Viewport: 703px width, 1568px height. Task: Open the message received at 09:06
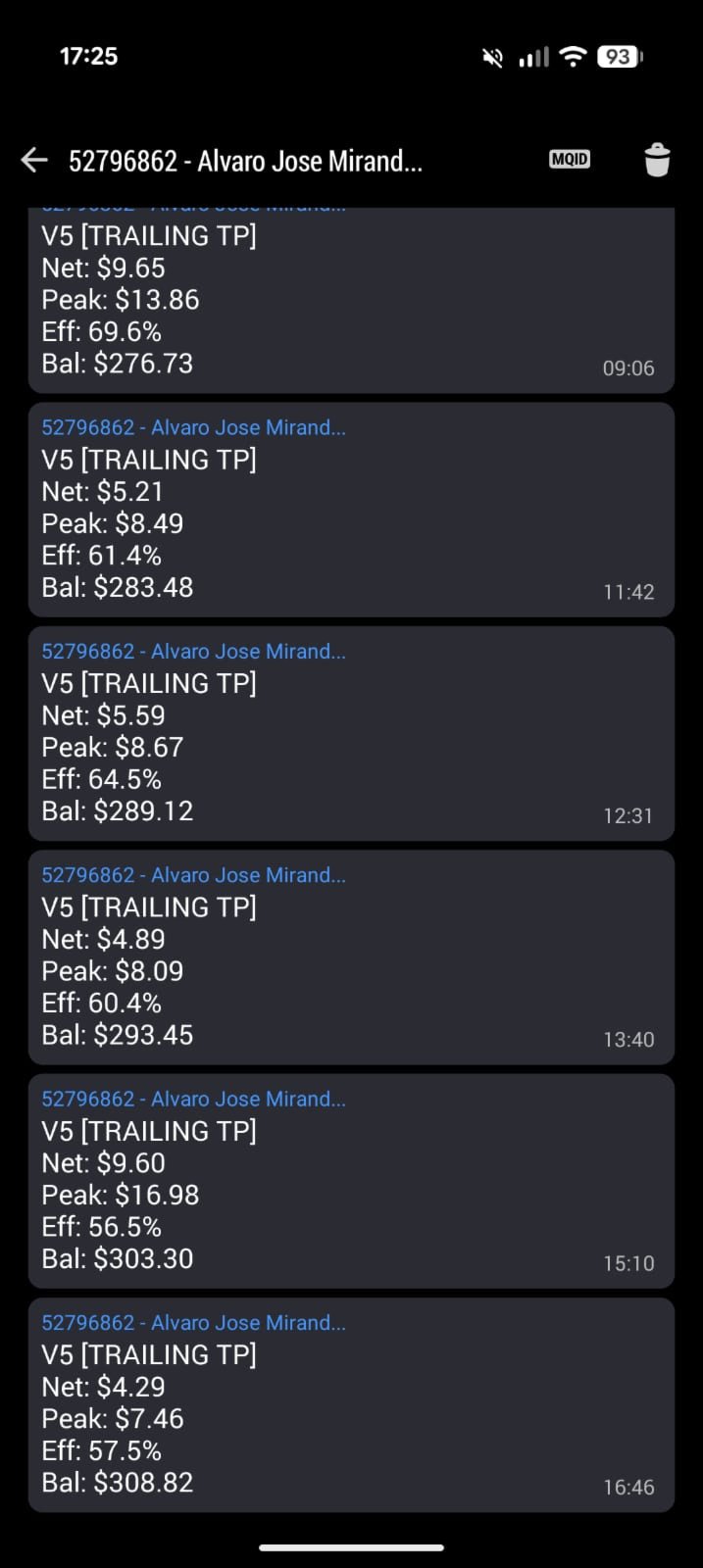click(x=351, y=300)
